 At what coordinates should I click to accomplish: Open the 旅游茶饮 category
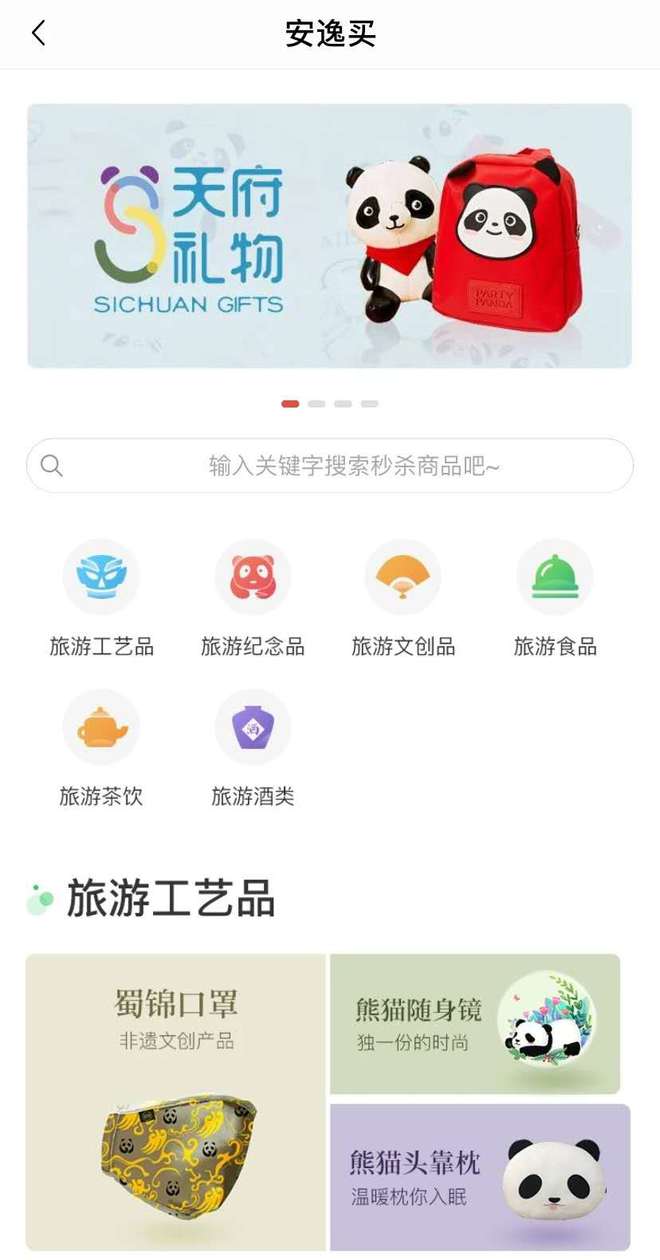101,728
